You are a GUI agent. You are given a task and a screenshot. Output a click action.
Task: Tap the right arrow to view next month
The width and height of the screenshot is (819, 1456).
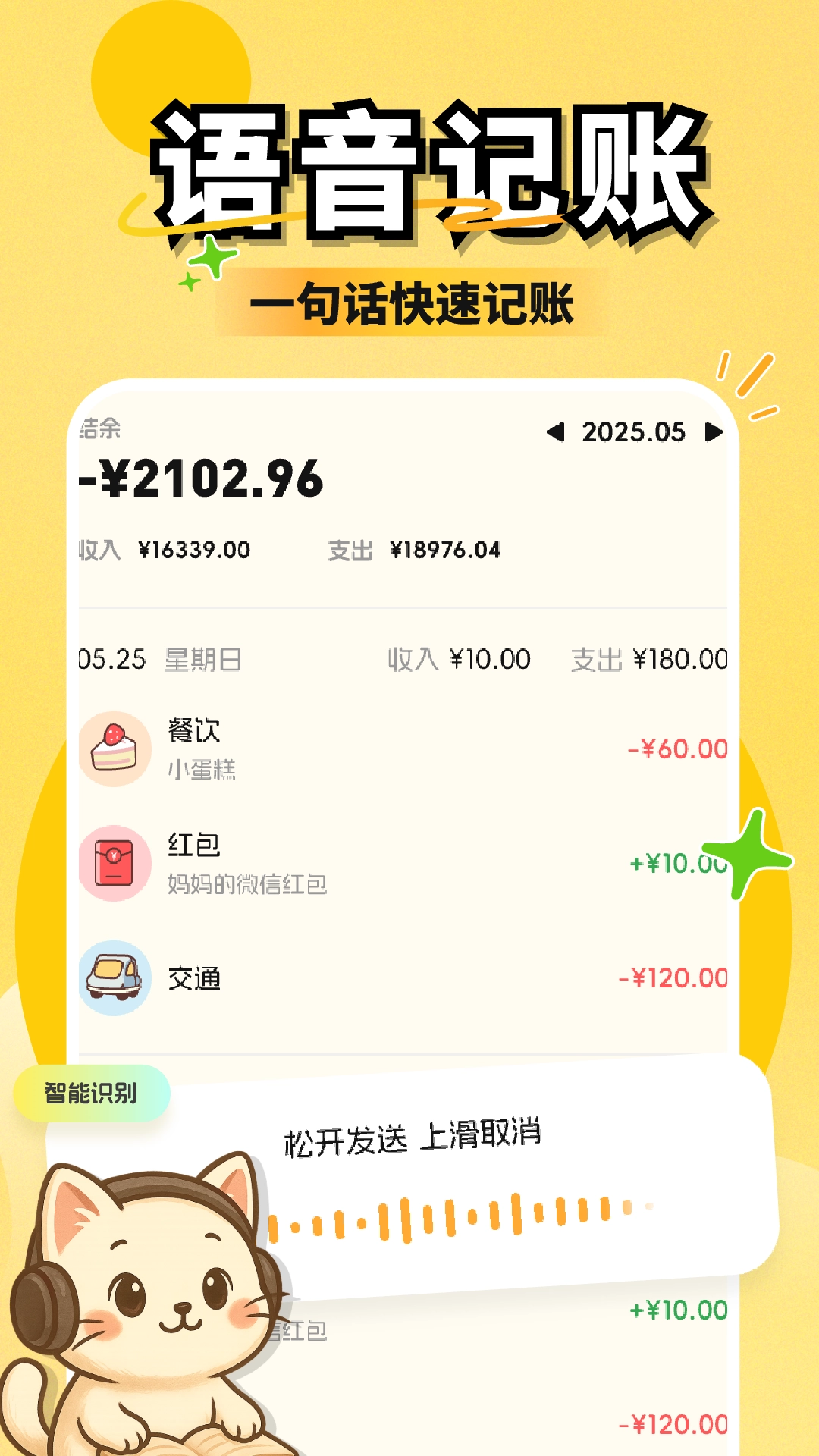pos(713,433)
